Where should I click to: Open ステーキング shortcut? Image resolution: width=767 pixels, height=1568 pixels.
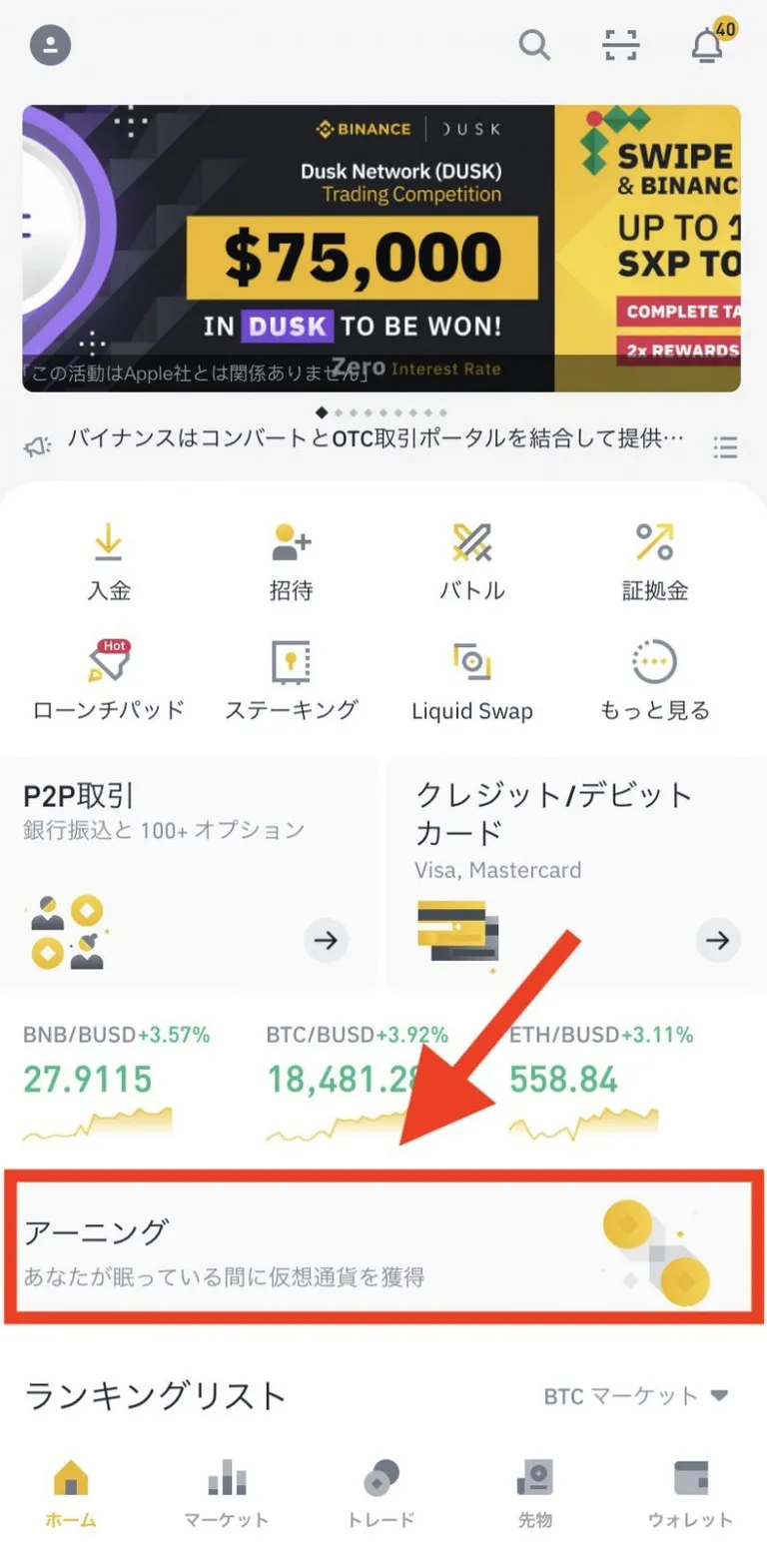(291, 681)
